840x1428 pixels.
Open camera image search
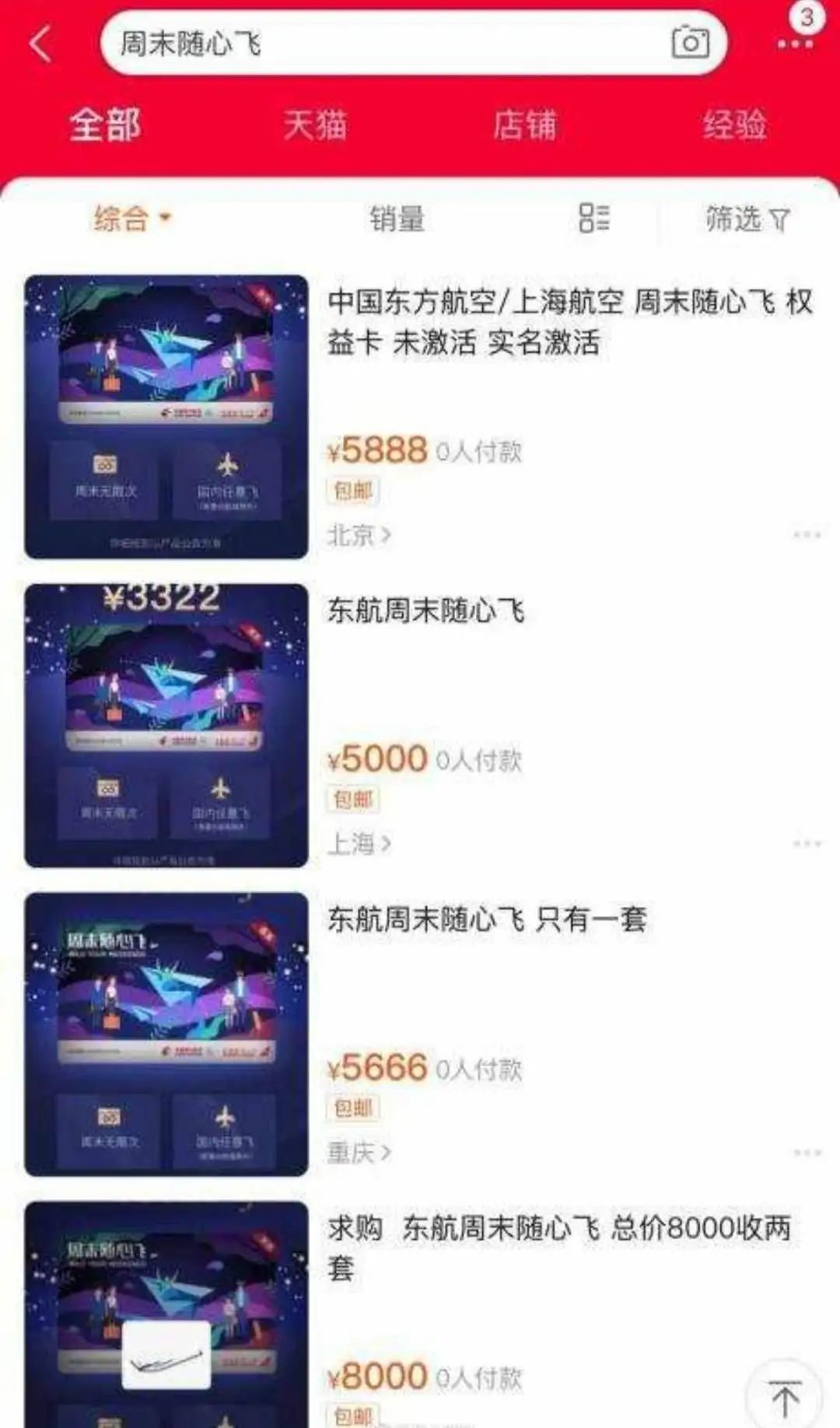coord(690,43)
